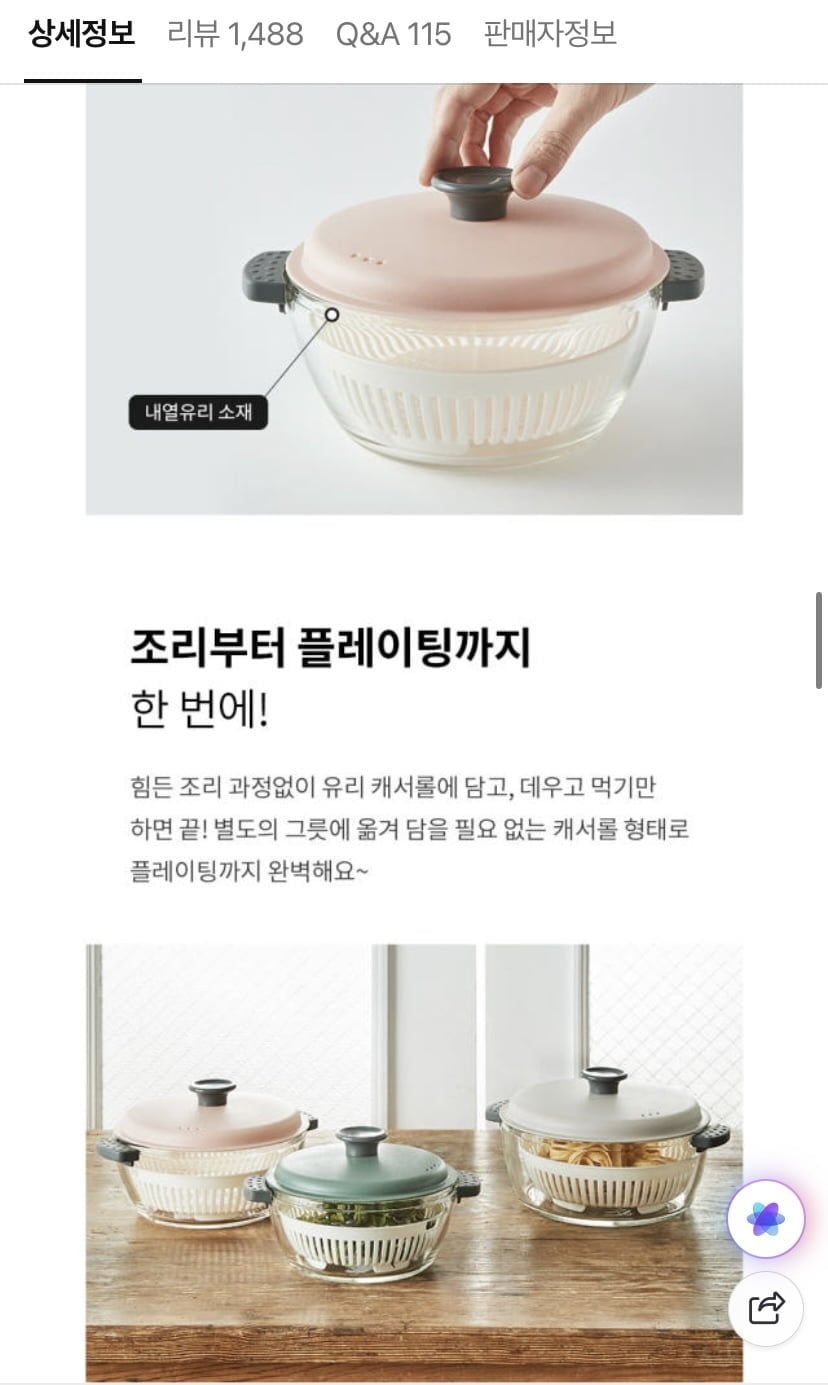Select the 판매자정보 tab
This screenshot has width=828, height=1385.
tap(550, 35)
